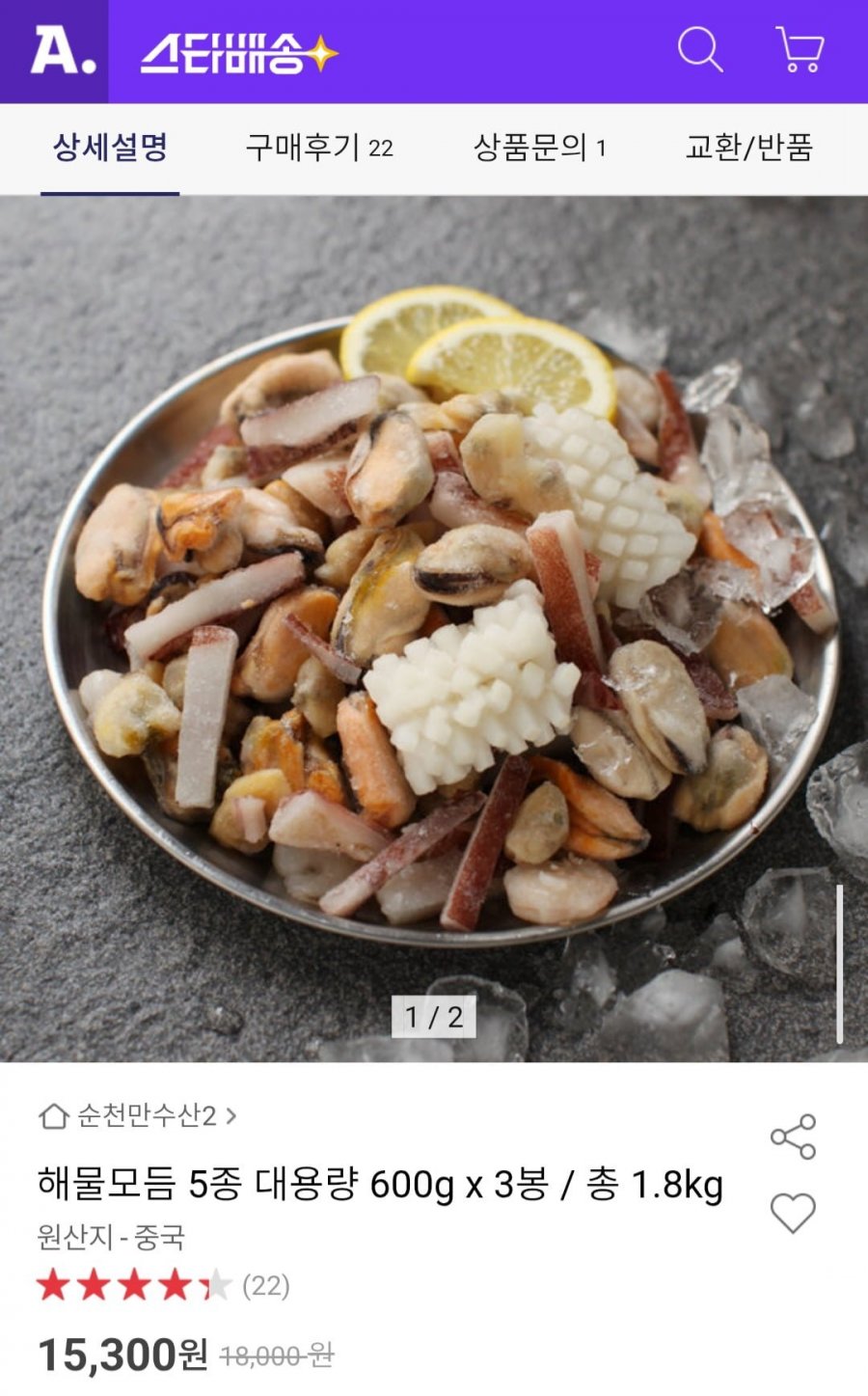Visit the 순천만수산2 store page
The image size is (868, 1396).
click(137, 1116)
